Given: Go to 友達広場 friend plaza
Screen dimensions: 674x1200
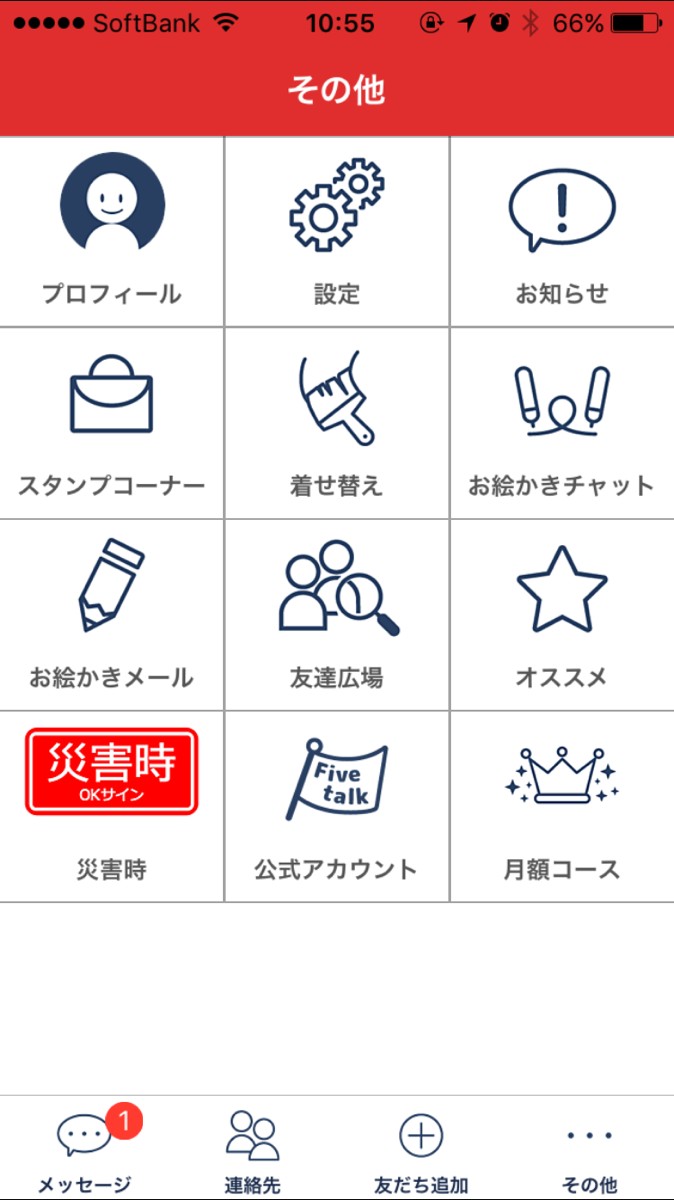Looking at the screenshot, I should 336,615.
